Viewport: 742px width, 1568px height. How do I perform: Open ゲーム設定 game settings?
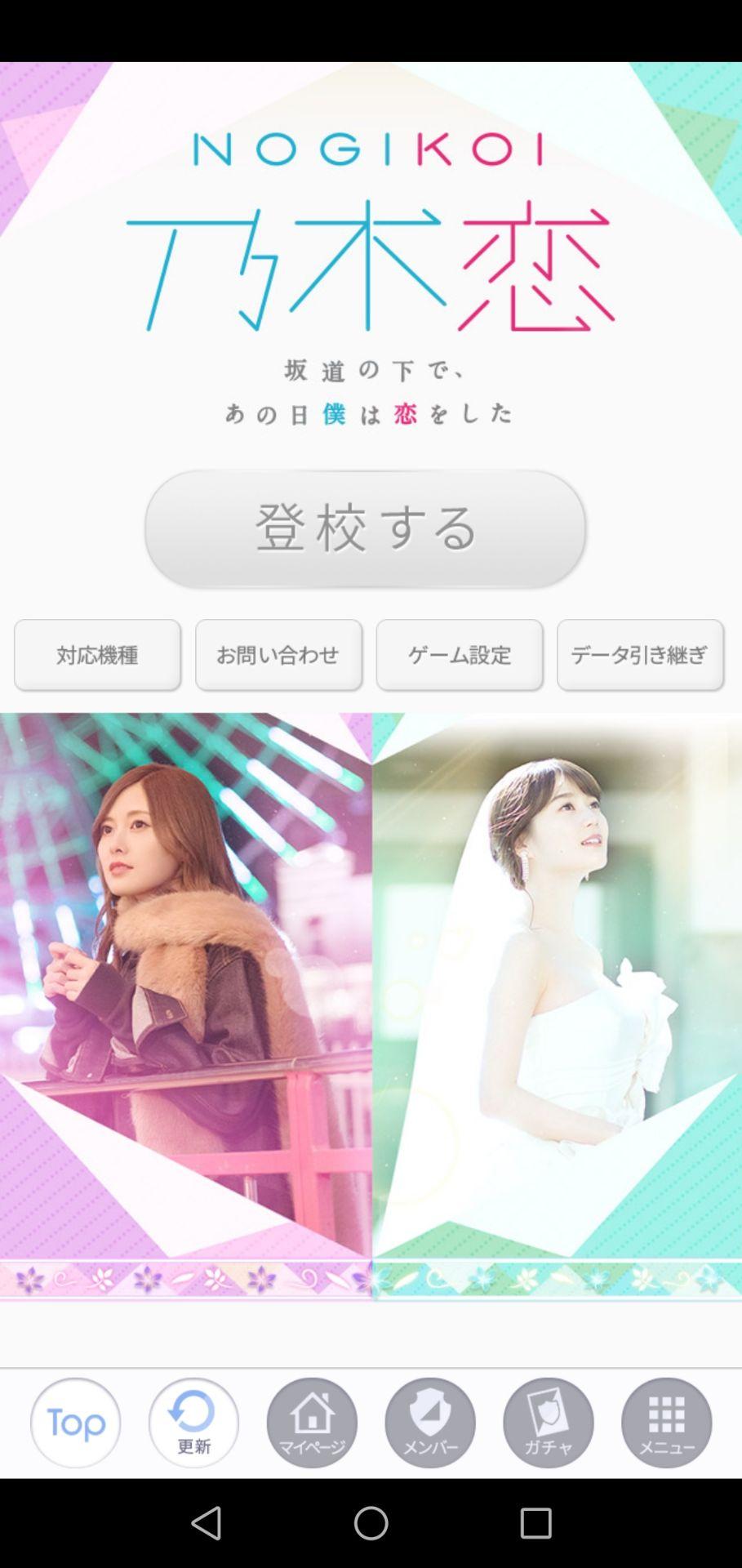click(x=460, y=654)
